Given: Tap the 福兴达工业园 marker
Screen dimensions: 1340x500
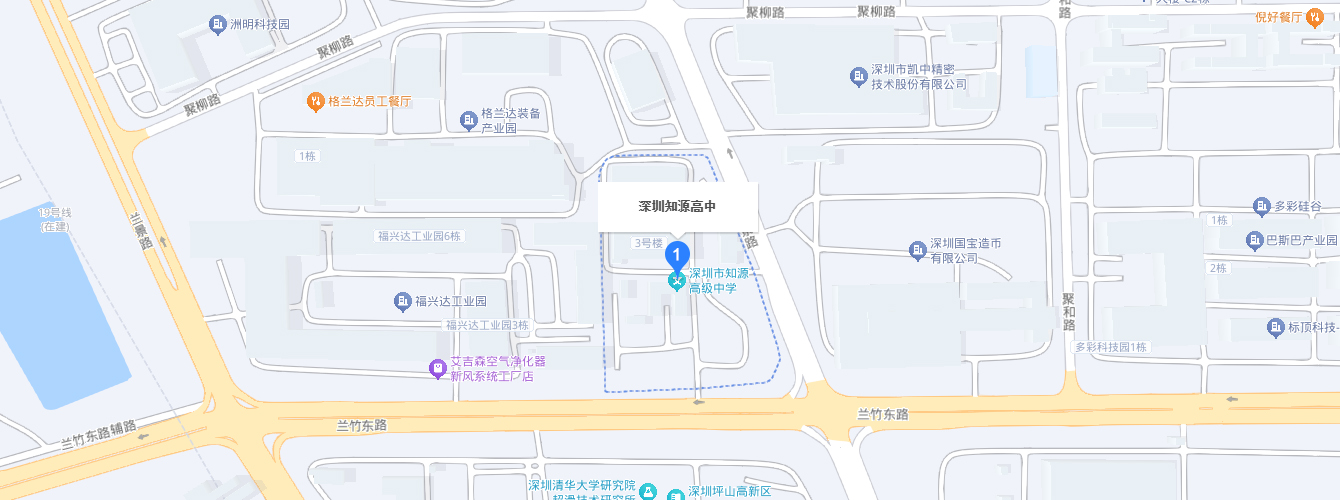Looking at the screenshot, I should (402, 301).
